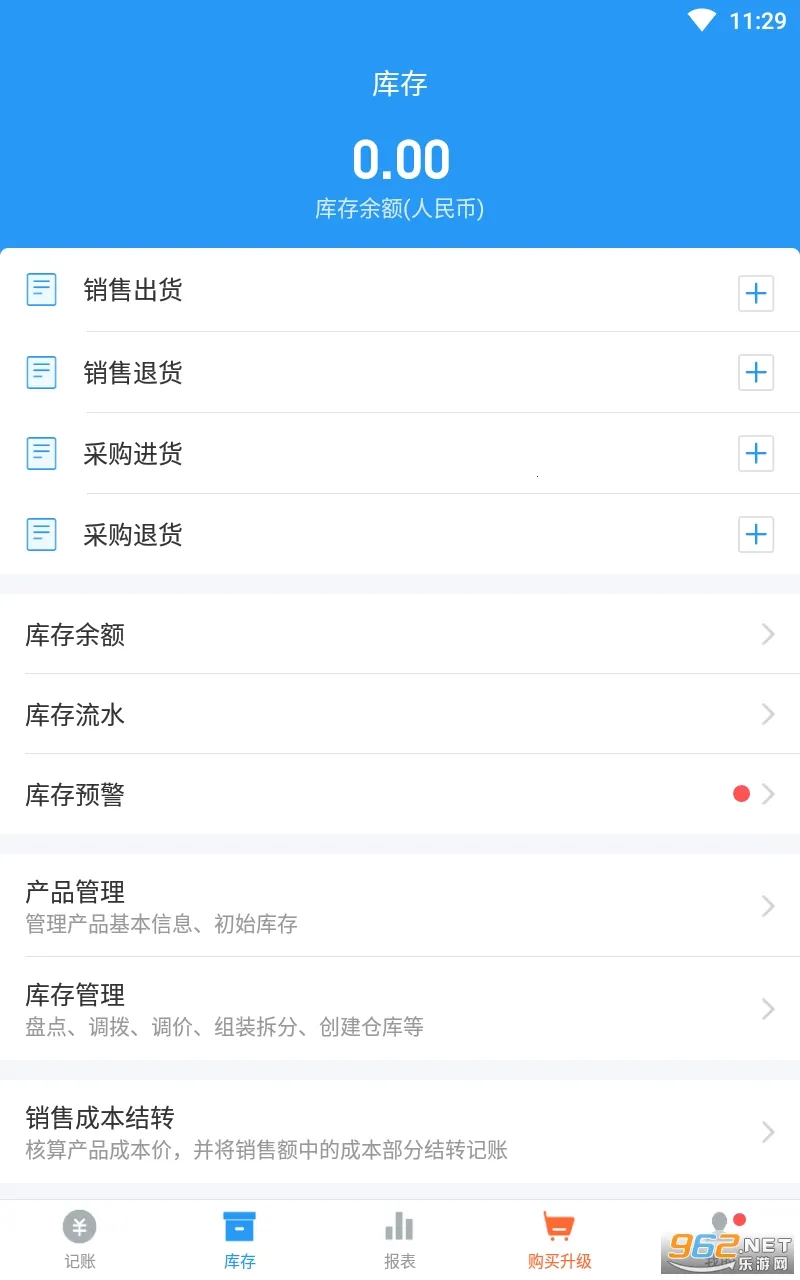This screenshot has width=800, height=1280.
Task: Expand the 产品管理 section arrow
Action: pyautogui.click(x=769, y=906)
